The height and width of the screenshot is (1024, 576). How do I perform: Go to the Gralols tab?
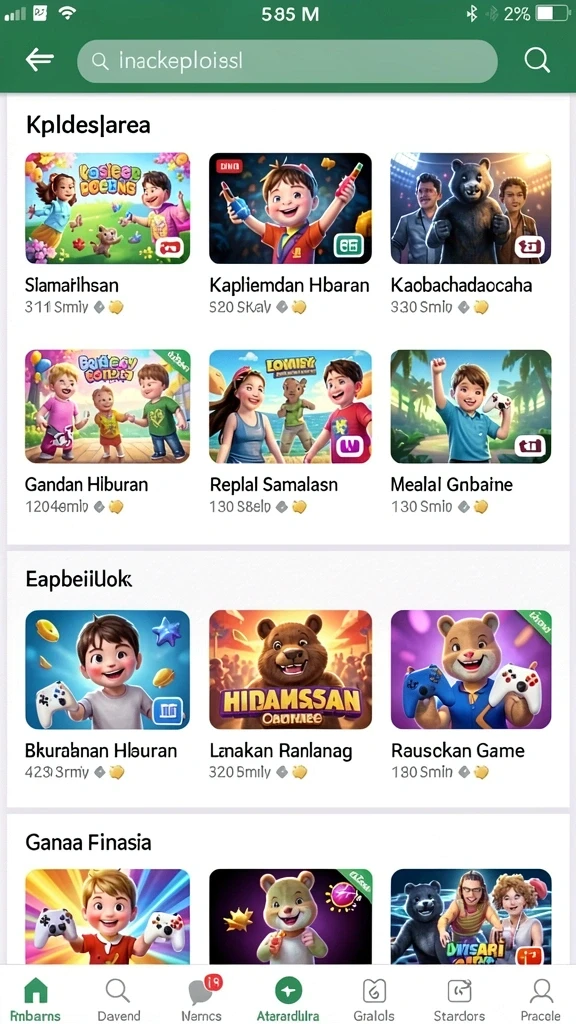pos(374,999)
